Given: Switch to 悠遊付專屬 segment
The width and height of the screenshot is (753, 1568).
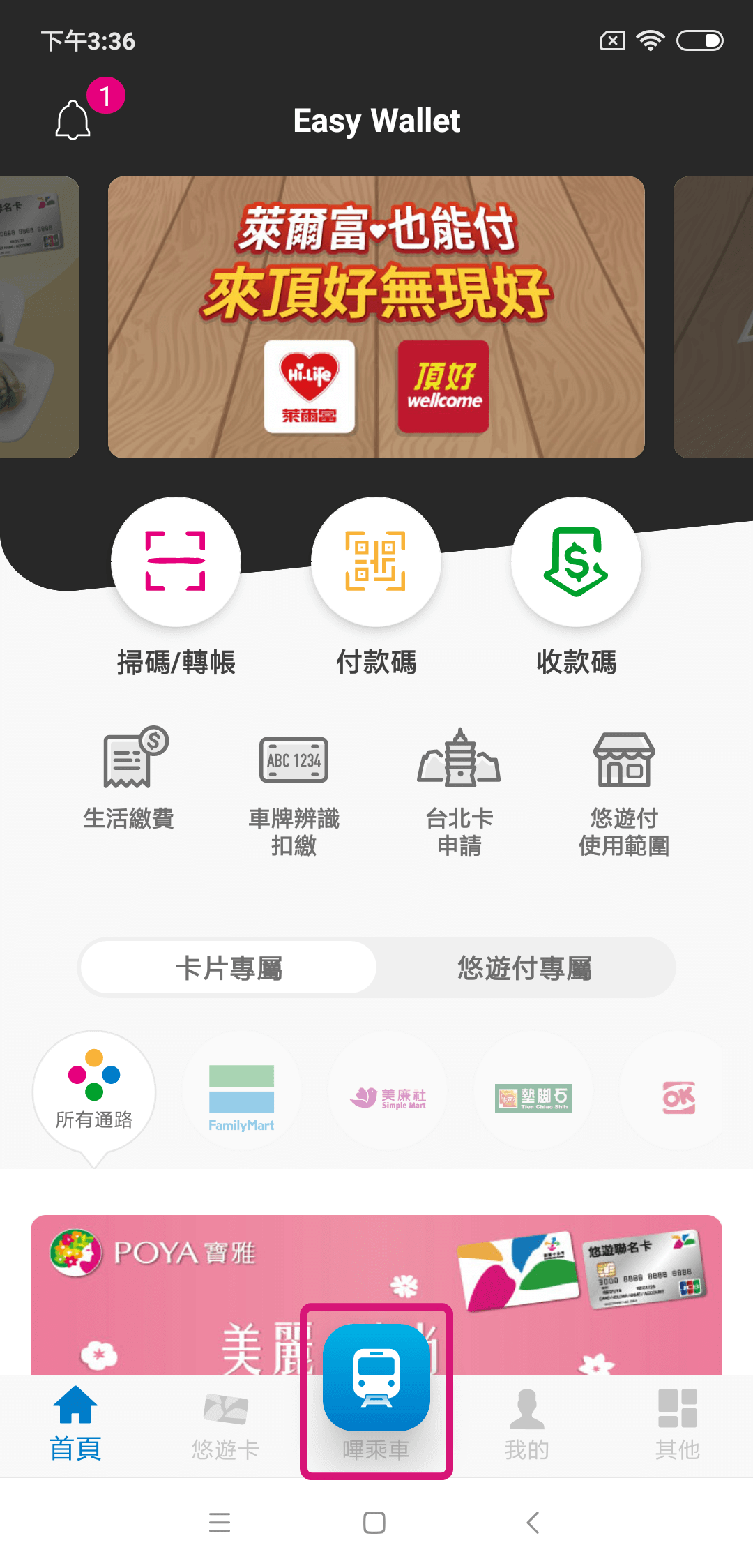Looking at the screenshot, I should click(x=524, y=967).
